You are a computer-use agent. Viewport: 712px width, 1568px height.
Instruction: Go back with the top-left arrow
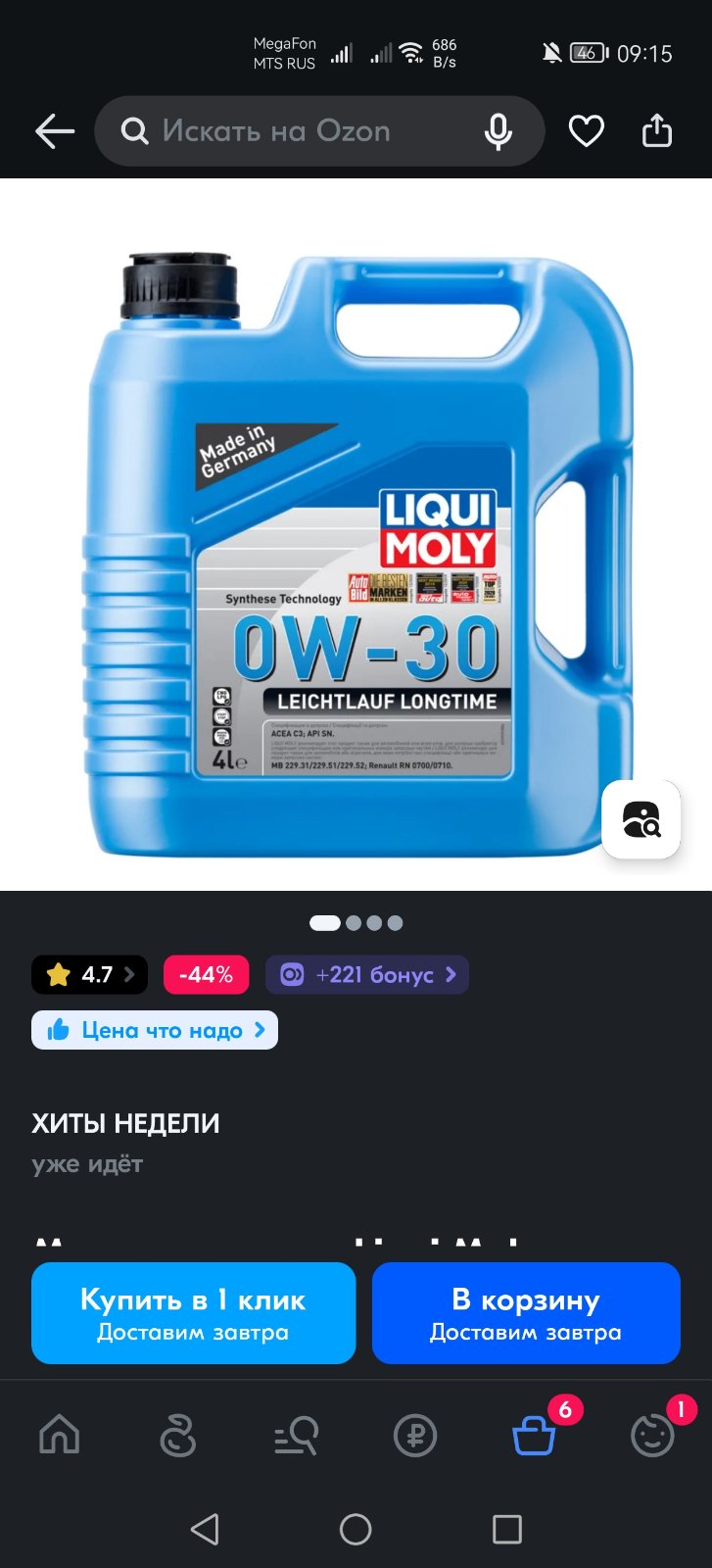[x=55, y=131]
